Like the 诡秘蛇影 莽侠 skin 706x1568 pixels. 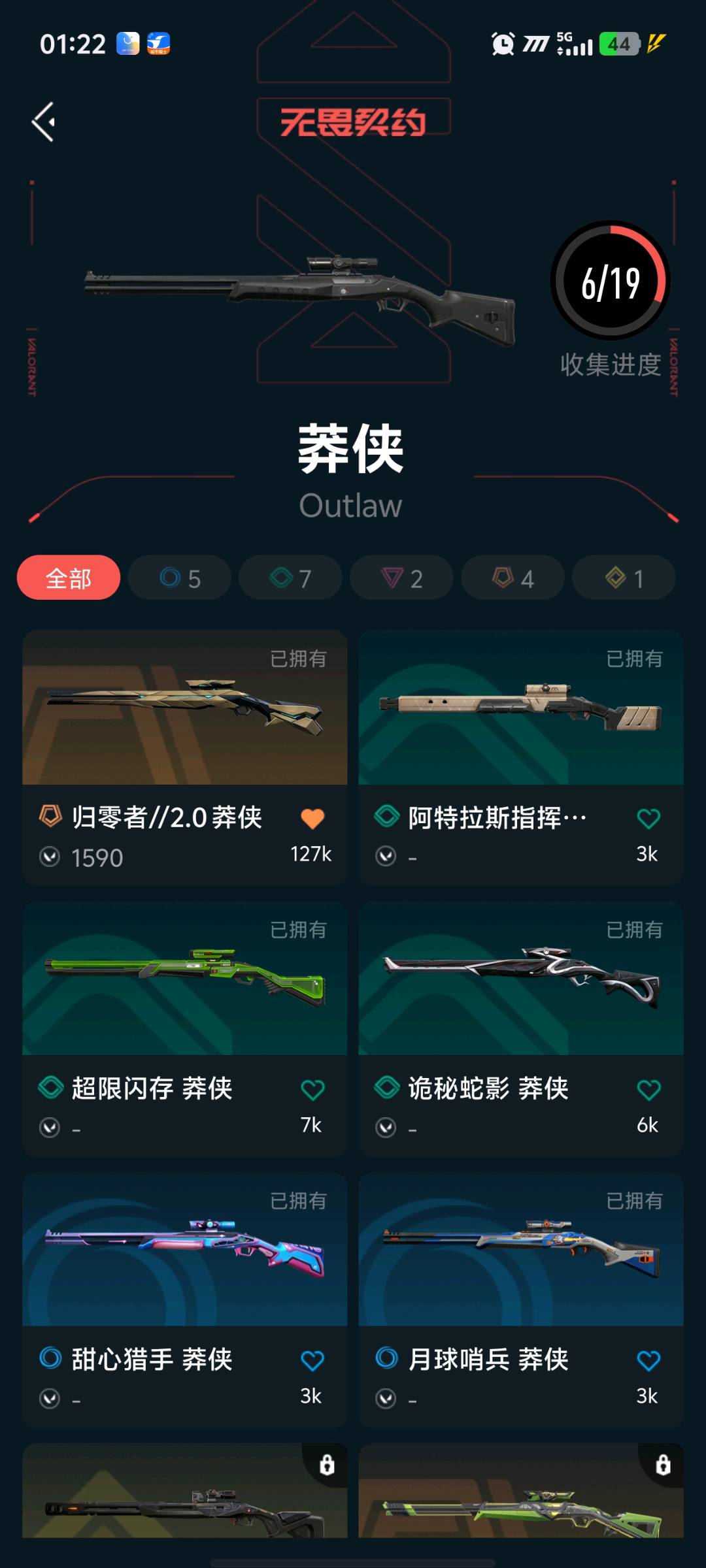tap(648, 1090)
